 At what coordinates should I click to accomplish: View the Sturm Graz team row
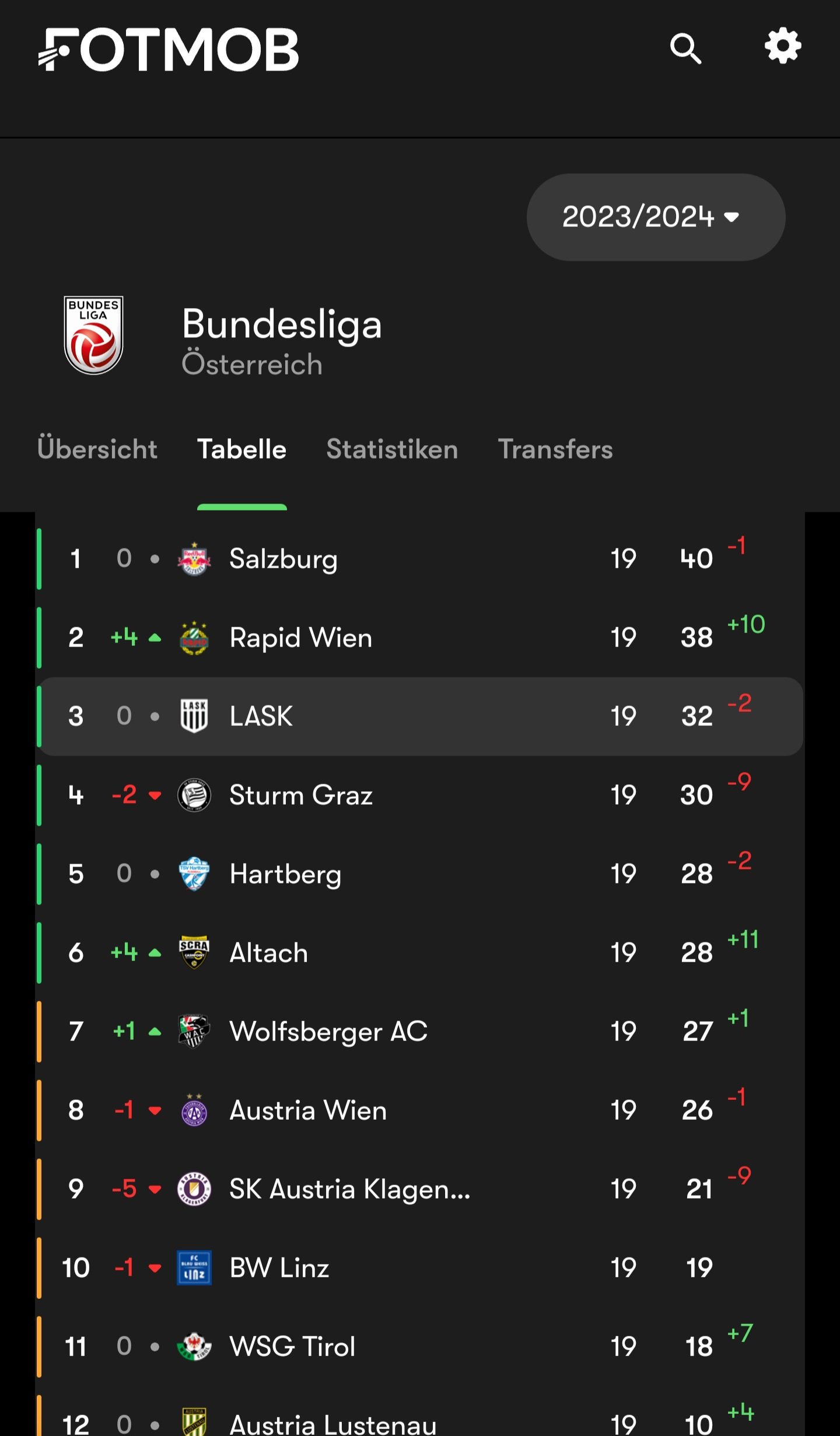420,795
